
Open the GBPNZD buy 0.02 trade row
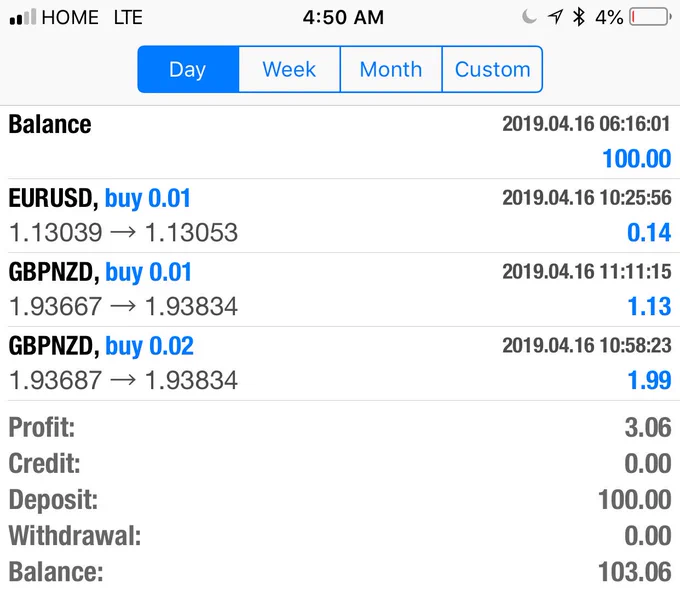click(340, 363)
